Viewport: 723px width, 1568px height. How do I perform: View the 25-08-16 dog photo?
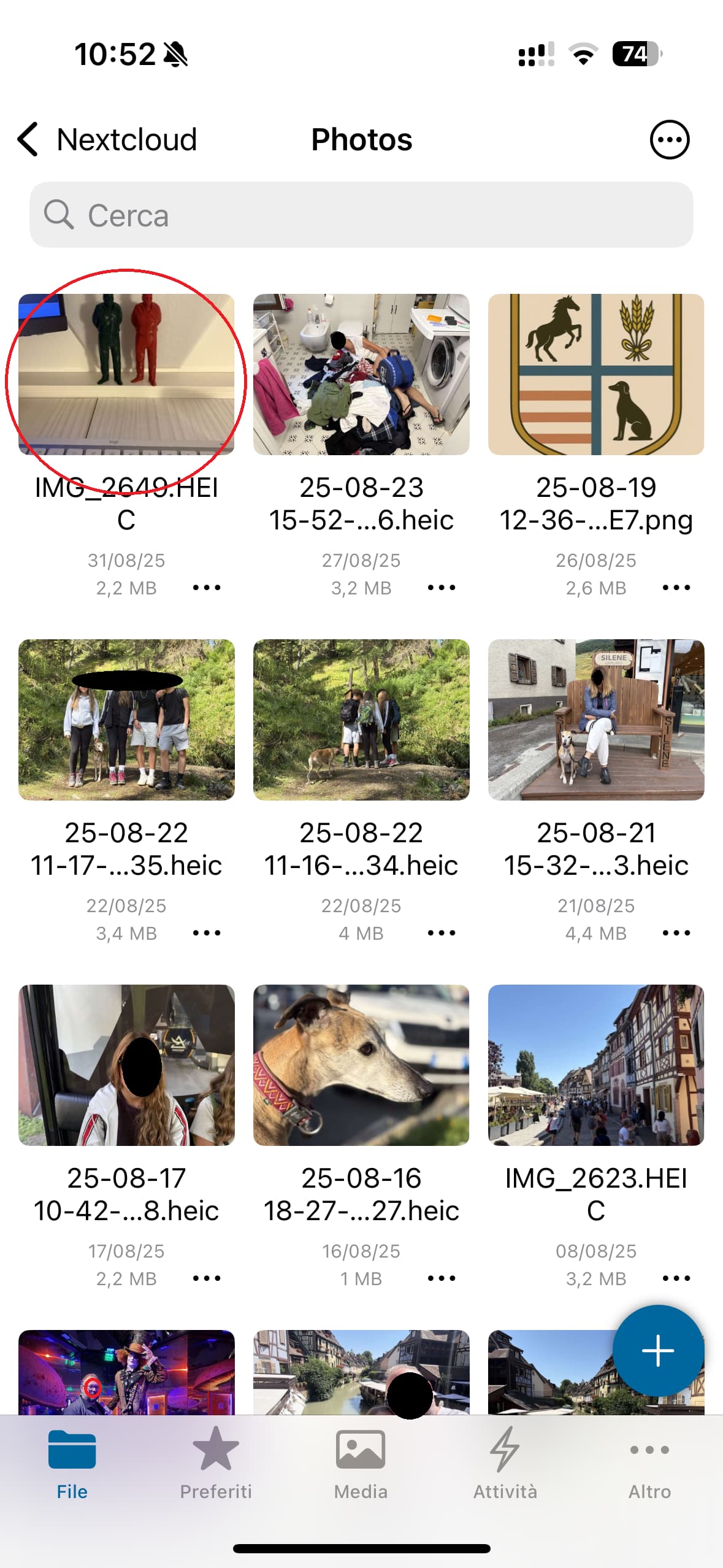[x=361, y=1065]
